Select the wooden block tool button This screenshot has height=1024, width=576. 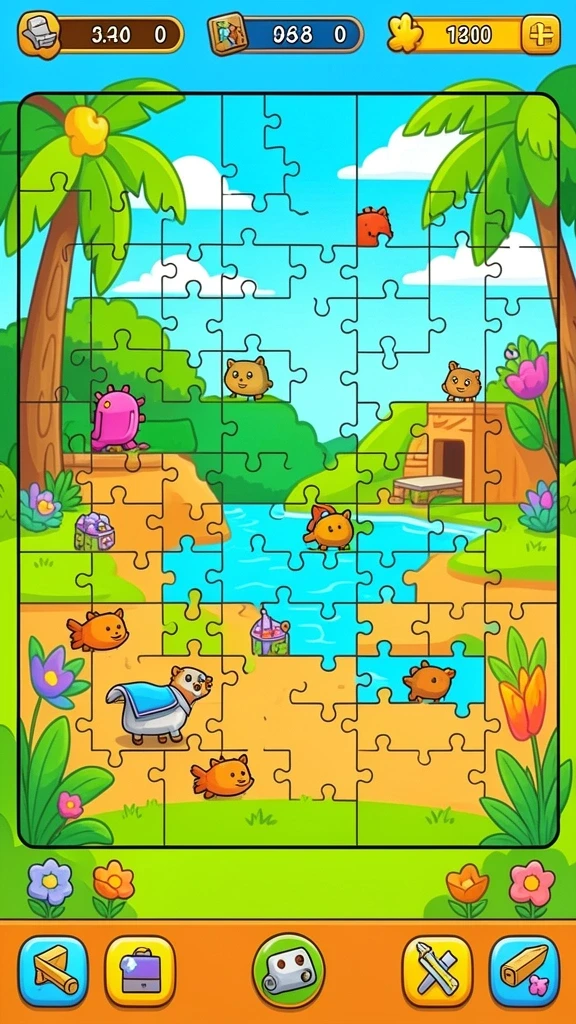click(525, 971)
